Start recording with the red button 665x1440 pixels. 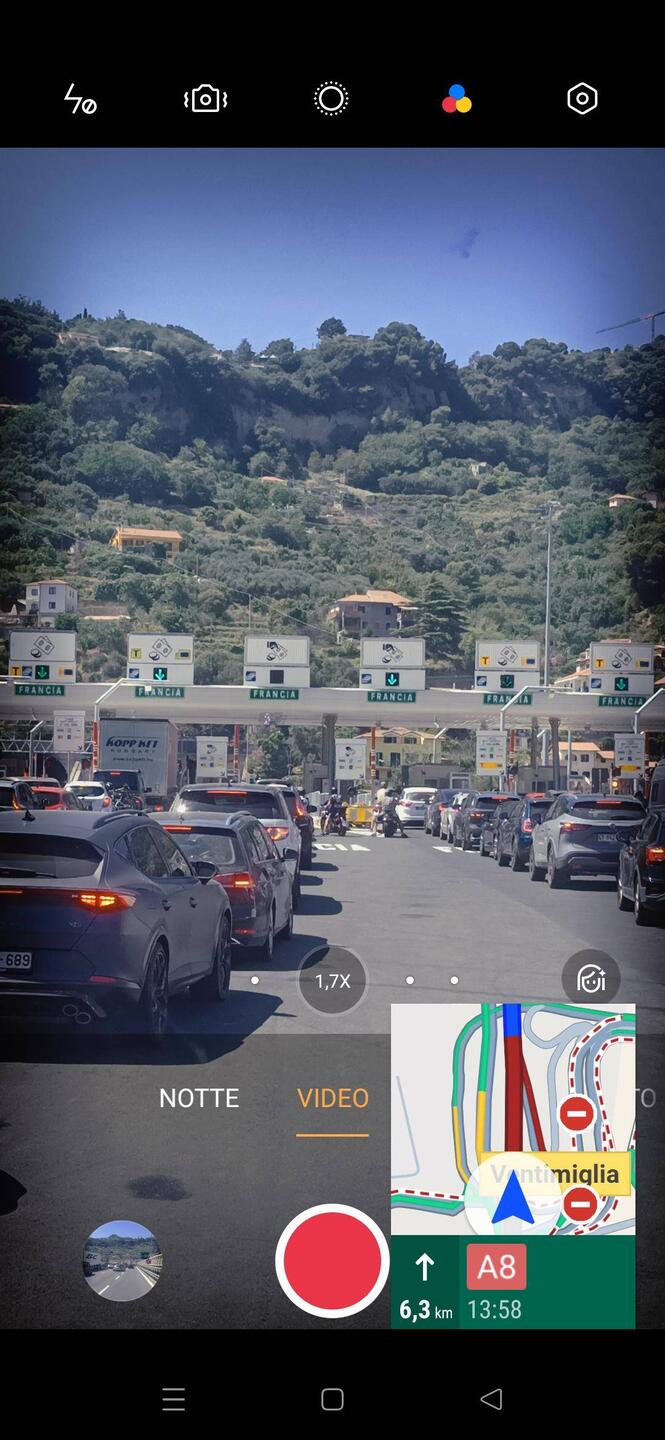click(x=332, y=1261)
